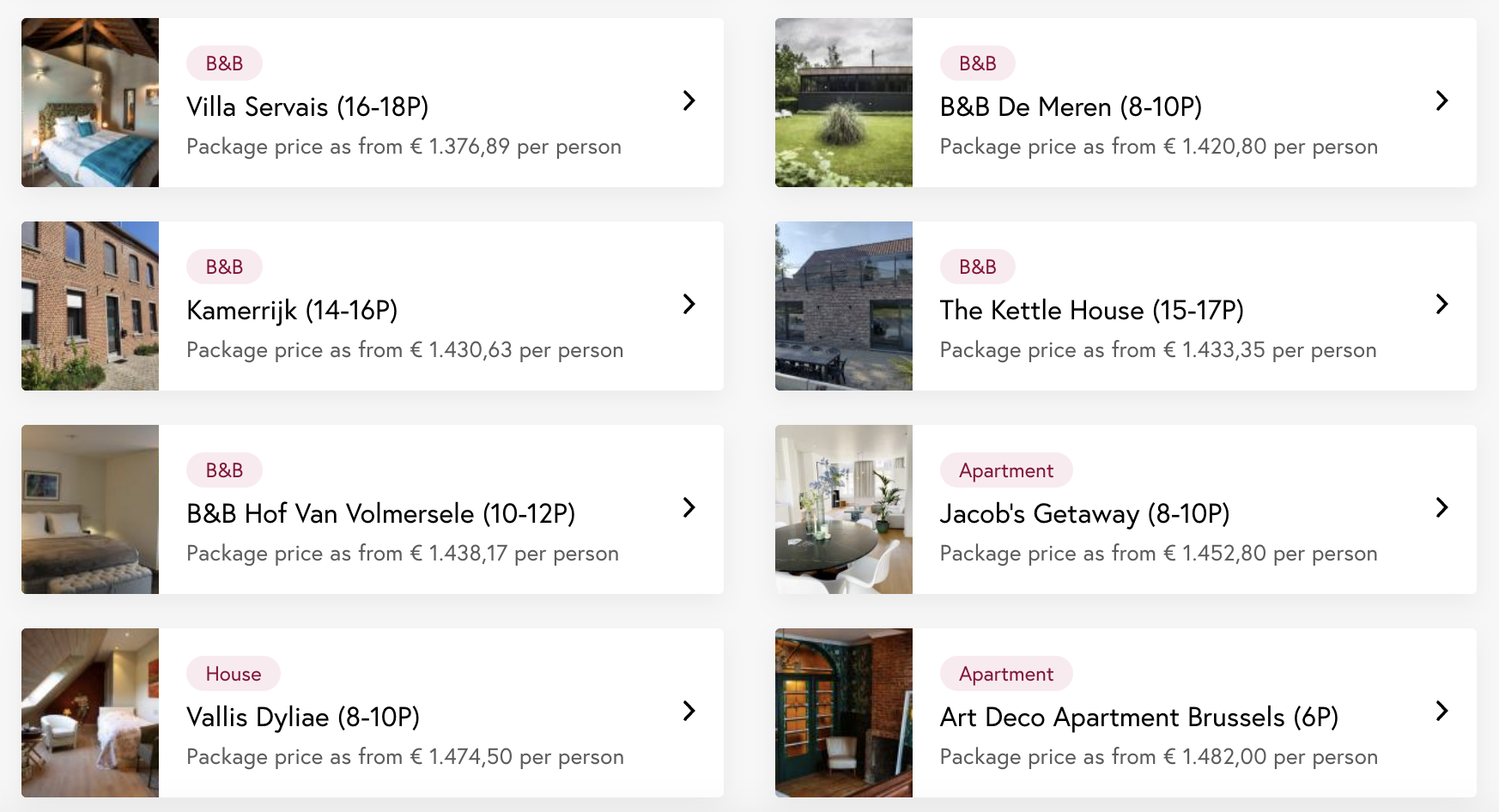Open B&B Hof Van Volmersele (10-12P)
The image size is (1499, 812).
coord(373,510)
